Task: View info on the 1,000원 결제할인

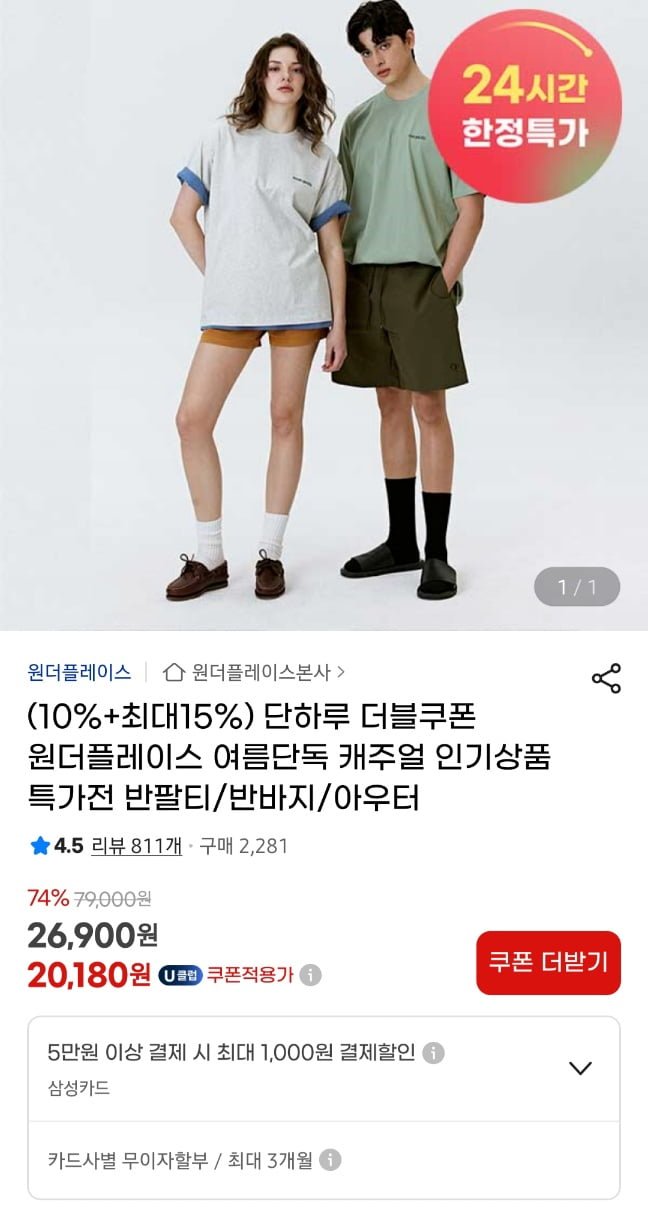Action: click(x=433, y=1053)
